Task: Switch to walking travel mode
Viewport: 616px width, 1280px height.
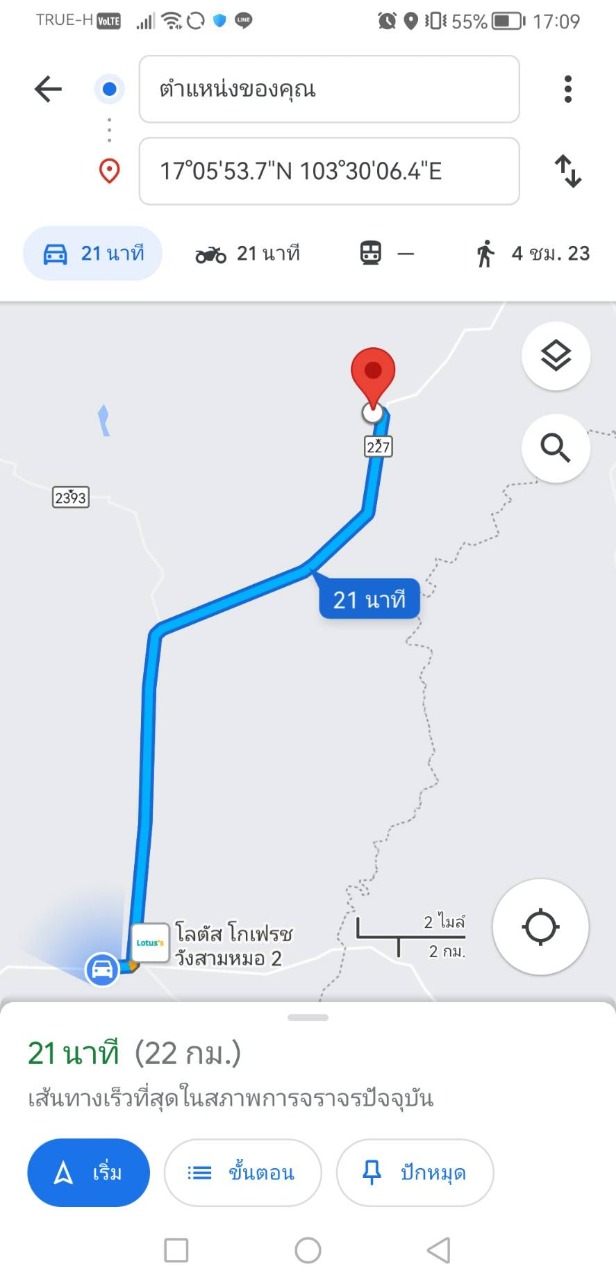Action: click(x=531, y=253)
